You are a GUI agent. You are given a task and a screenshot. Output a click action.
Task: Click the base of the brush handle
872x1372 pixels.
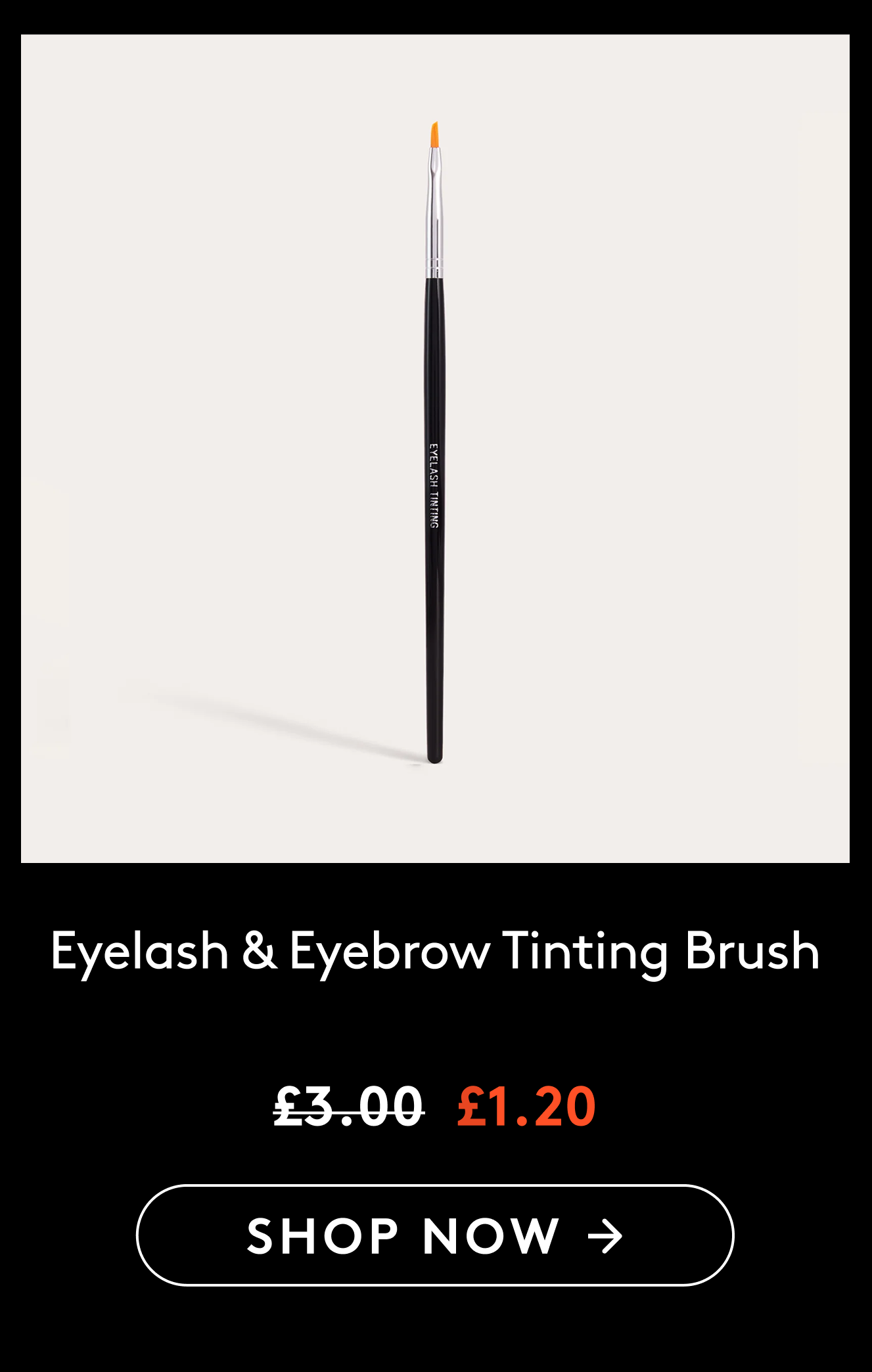(434, 755)
